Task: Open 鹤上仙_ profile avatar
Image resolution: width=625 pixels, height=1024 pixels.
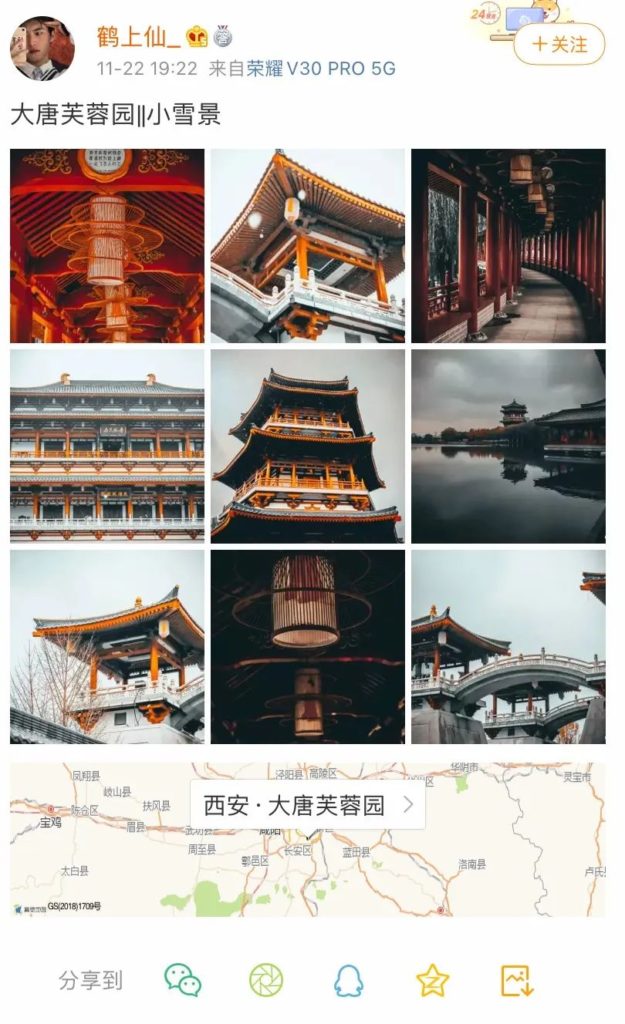Action: 41,48
